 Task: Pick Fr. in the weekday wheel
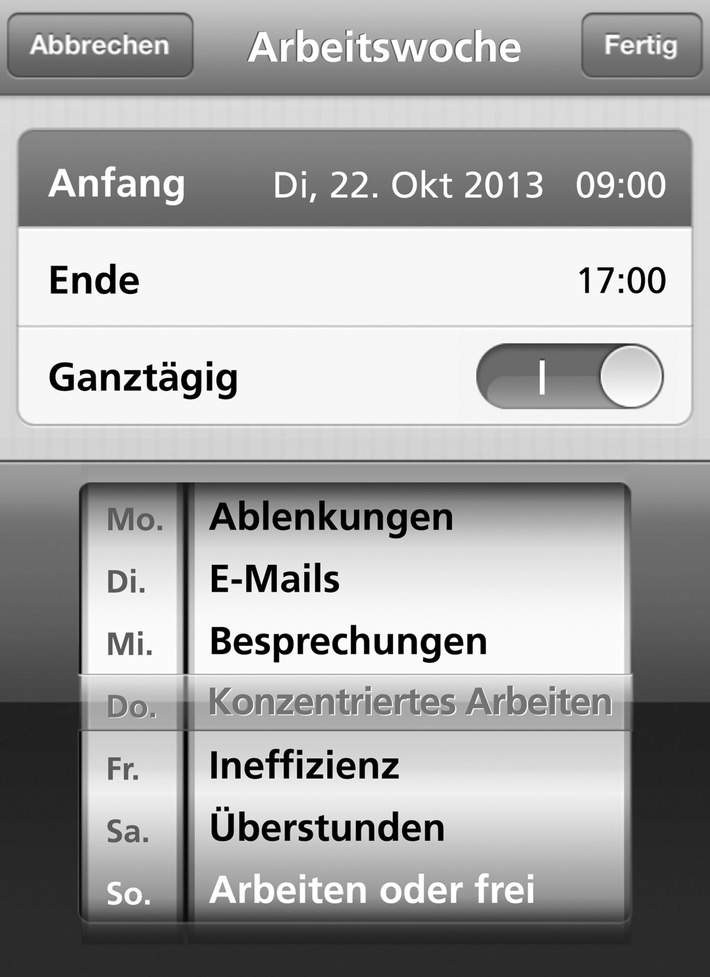[x=123, y=769]
